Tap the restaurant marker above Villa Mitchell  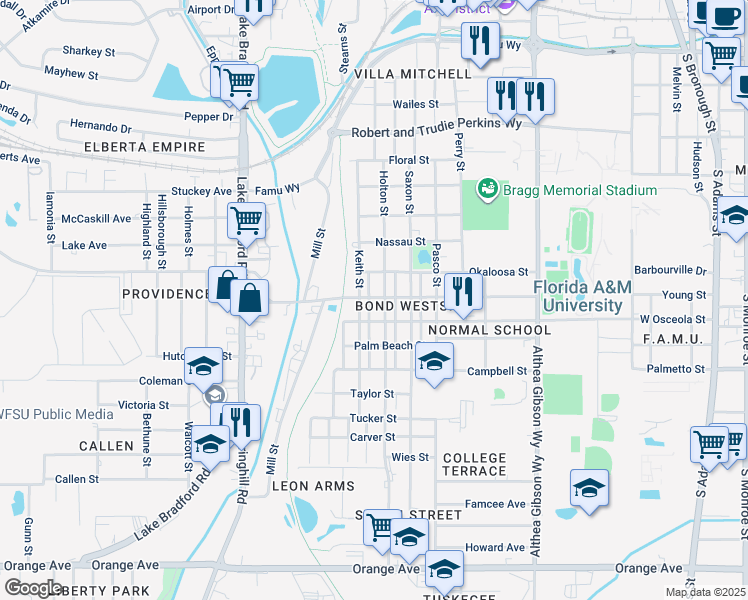[x=481, y=41]
